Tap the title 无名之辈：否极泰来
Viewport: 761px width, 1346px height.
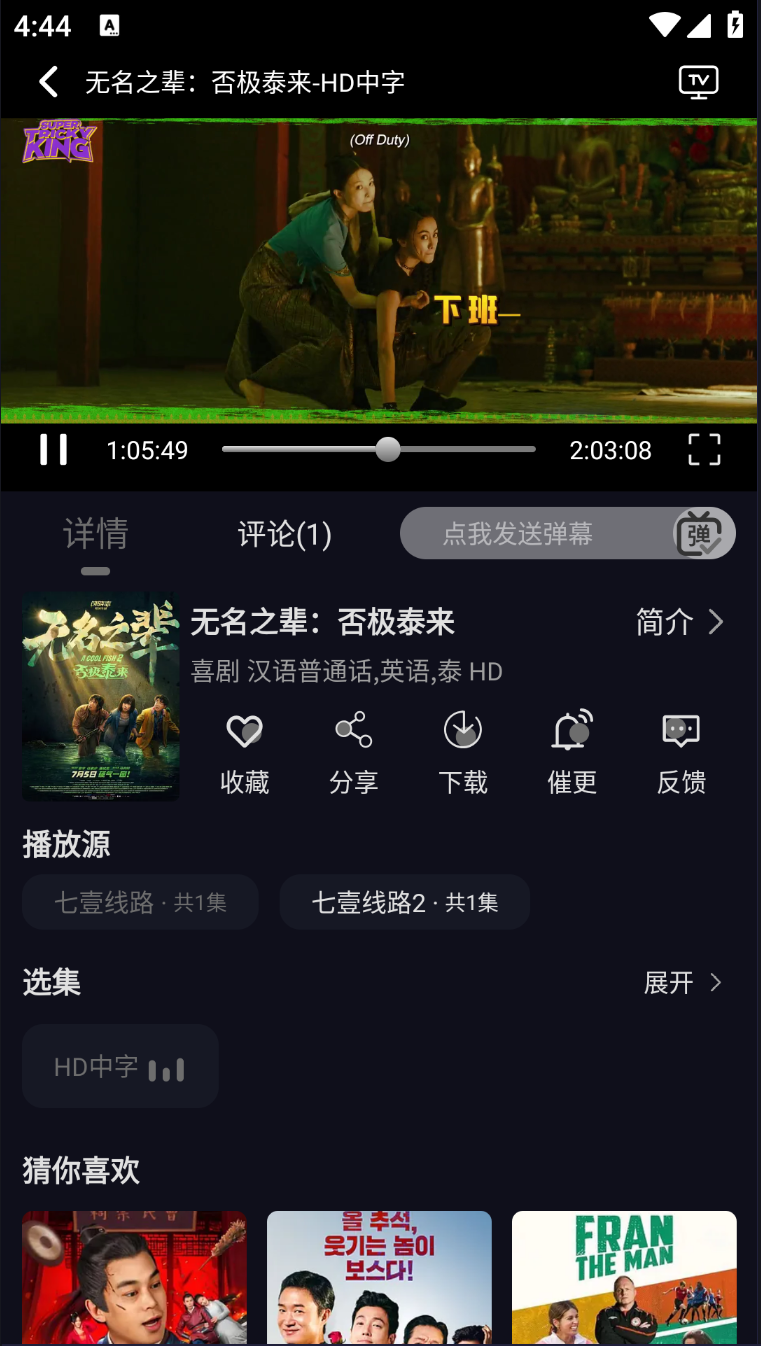coord(322,622)
